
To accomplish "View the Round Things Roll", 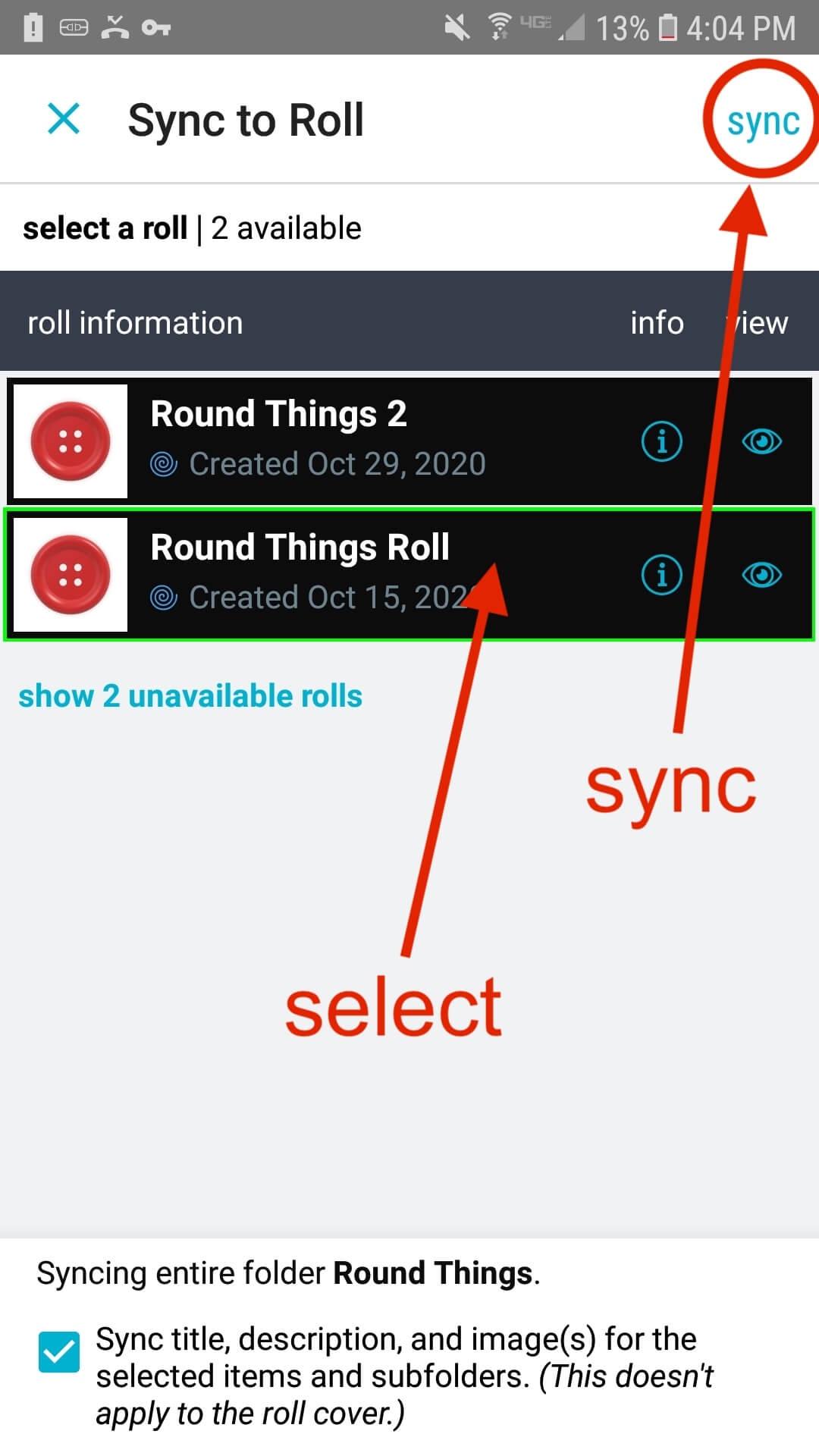I will pyautogui.click(x=762, y=575).
